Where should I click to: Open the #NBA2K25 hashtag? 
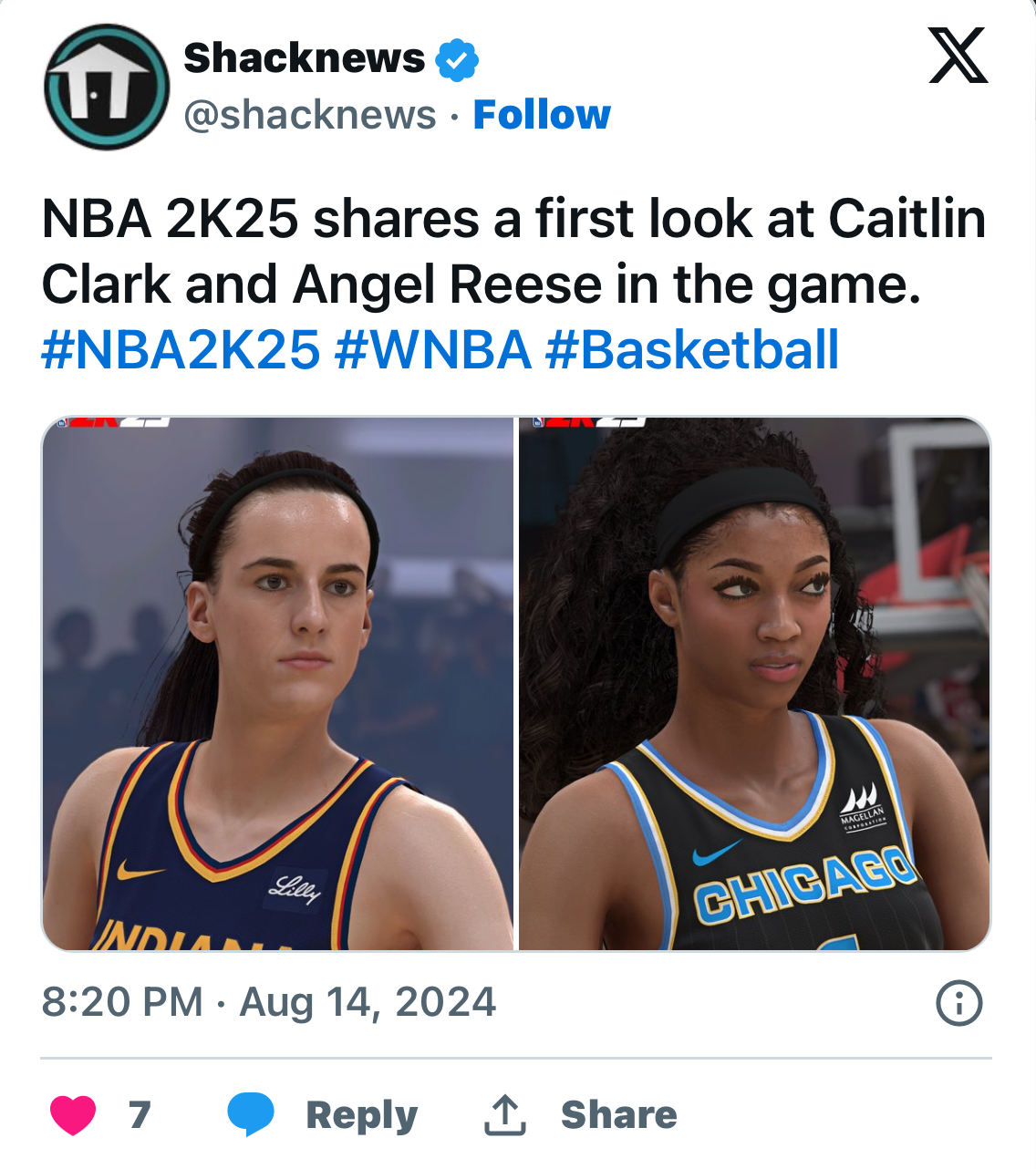point(181,350)
